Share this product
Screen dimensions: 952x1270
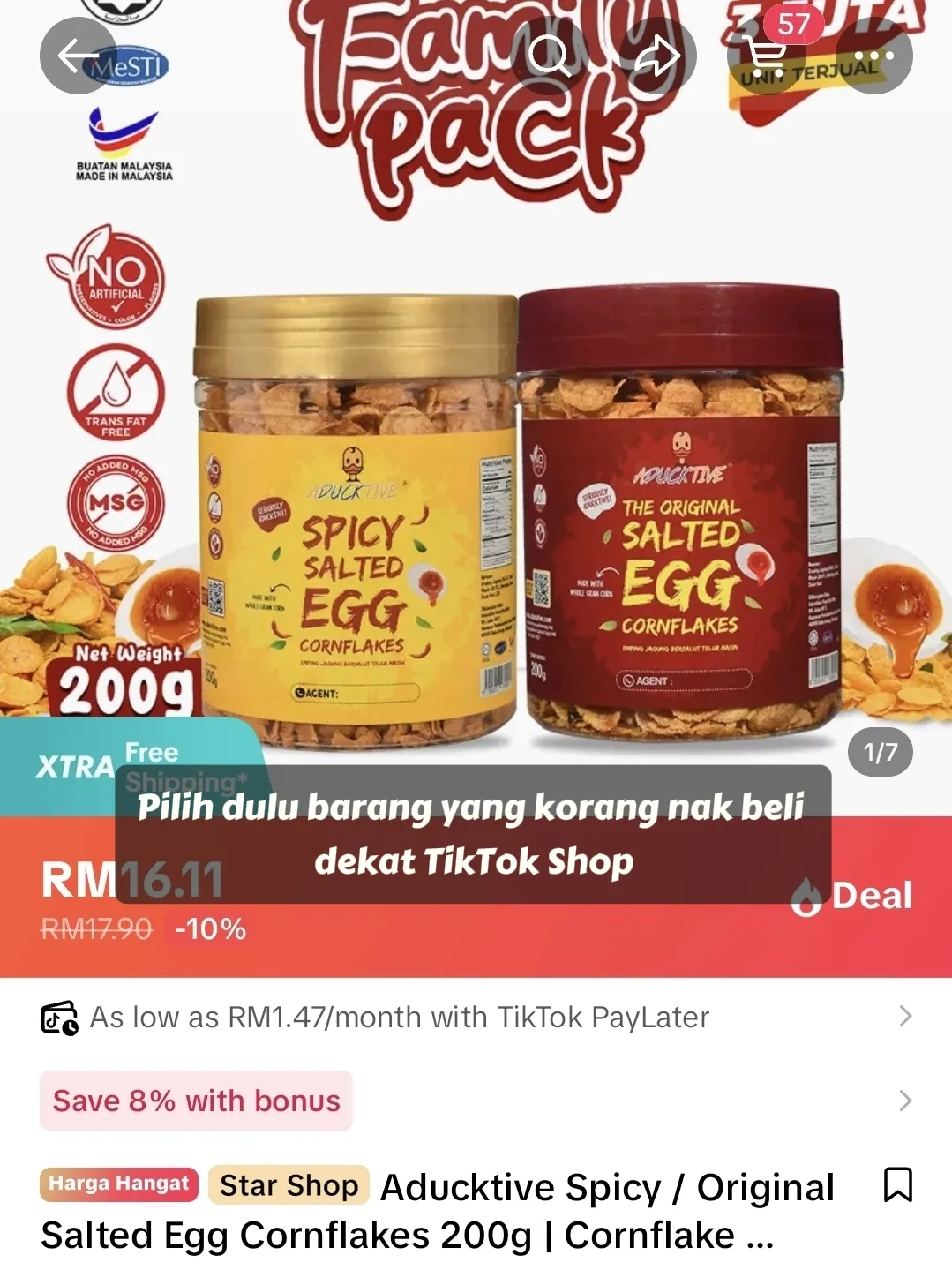[658, 56]
